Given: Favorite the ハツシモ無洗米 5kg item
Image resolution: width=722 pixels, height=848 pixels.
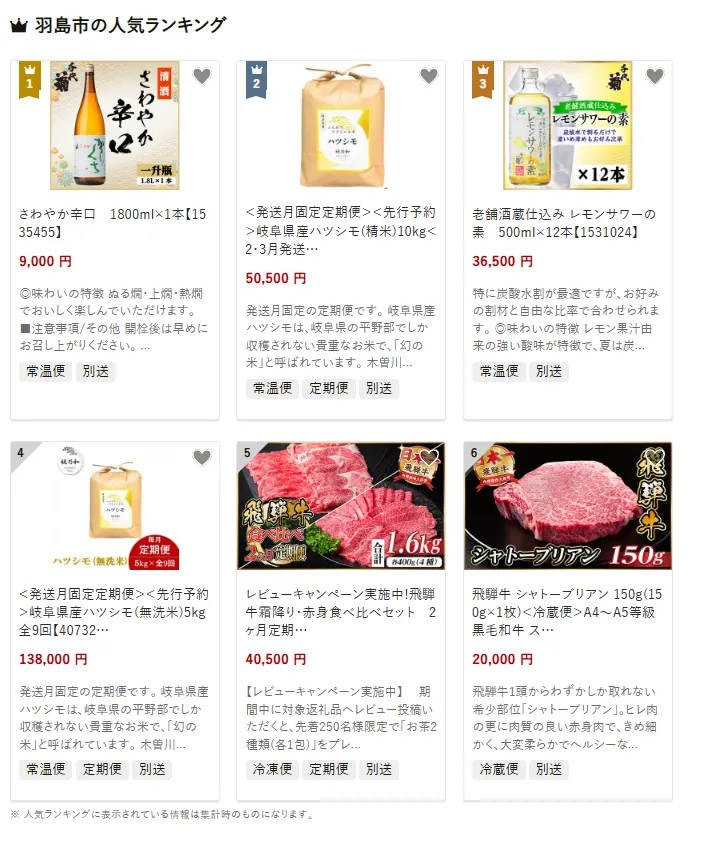Looking at the screenshot, I should coord(202,457).
